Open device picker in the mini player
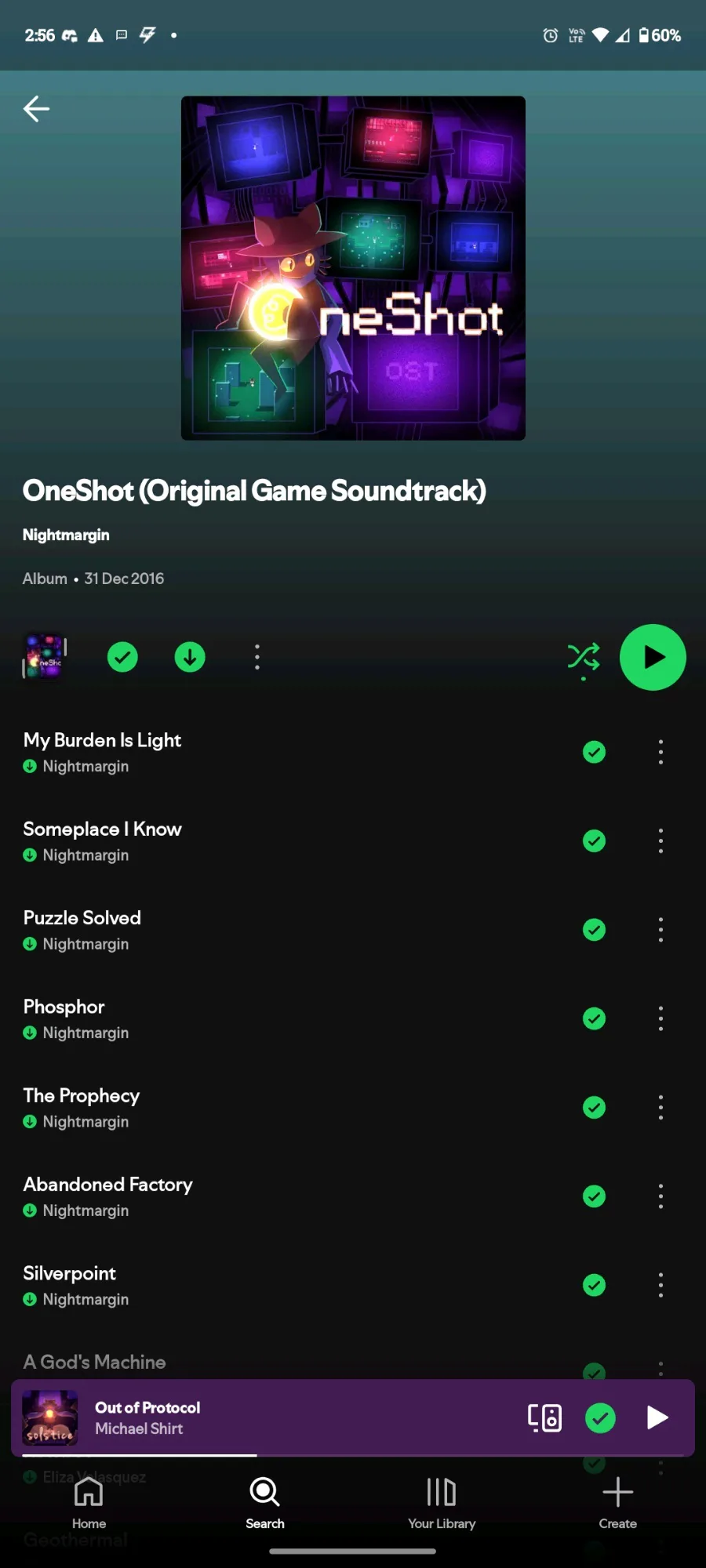The image size is (706, 1568). pyautogui.click(x=544, y=1417)
